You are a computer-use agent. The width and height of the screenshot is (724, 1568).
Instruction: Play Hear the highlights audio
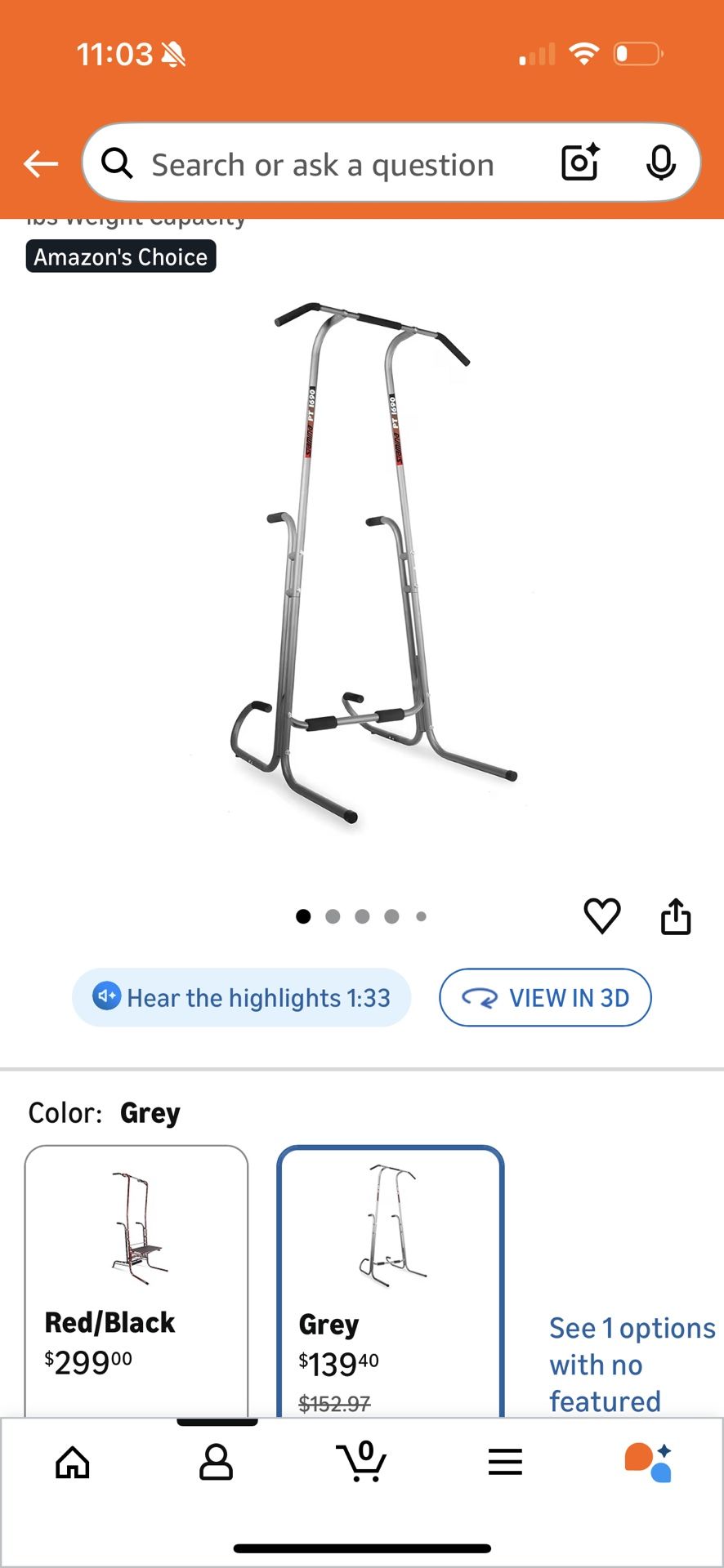coord(242,997)
